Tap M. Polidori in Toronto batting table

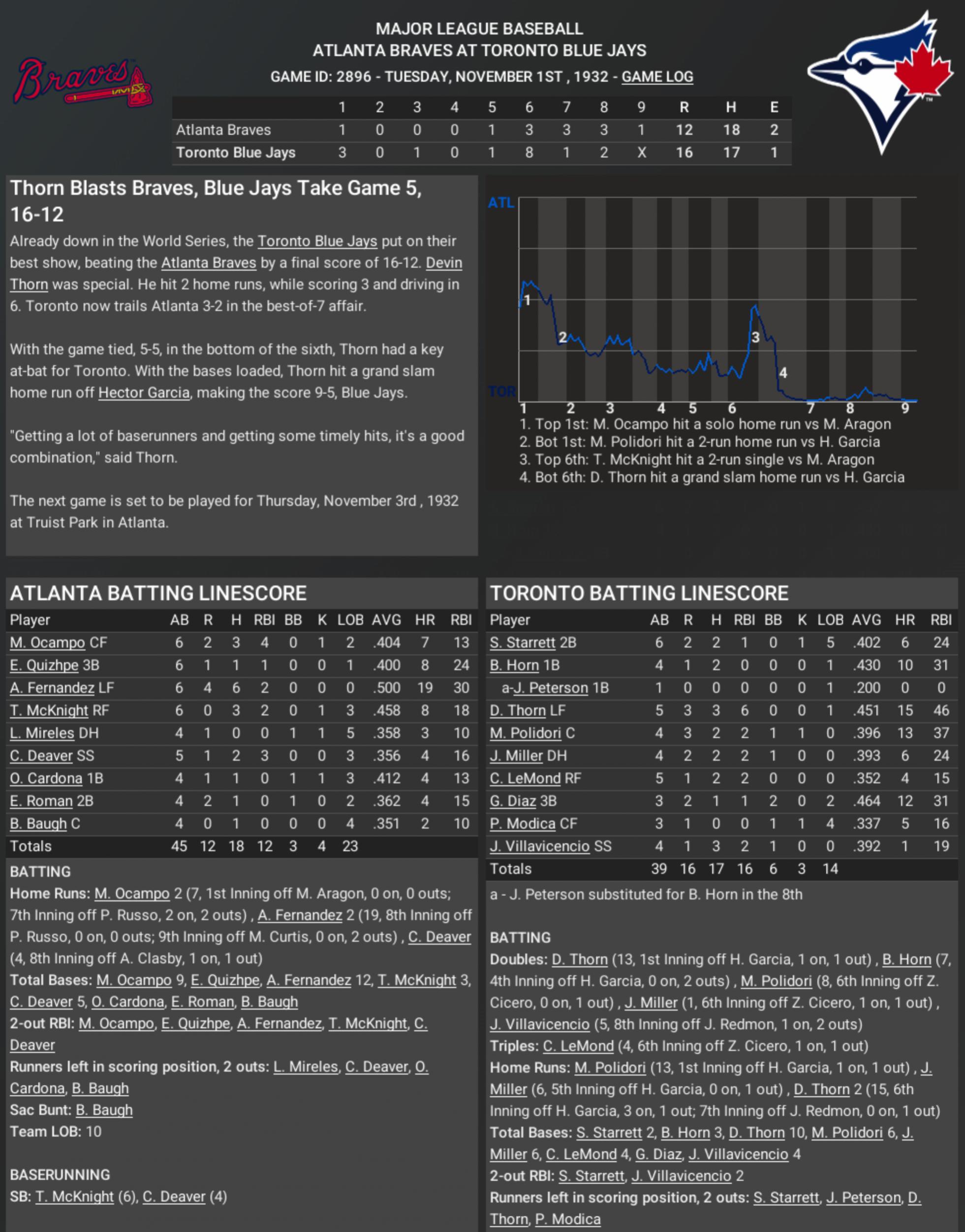pos(525,733)
